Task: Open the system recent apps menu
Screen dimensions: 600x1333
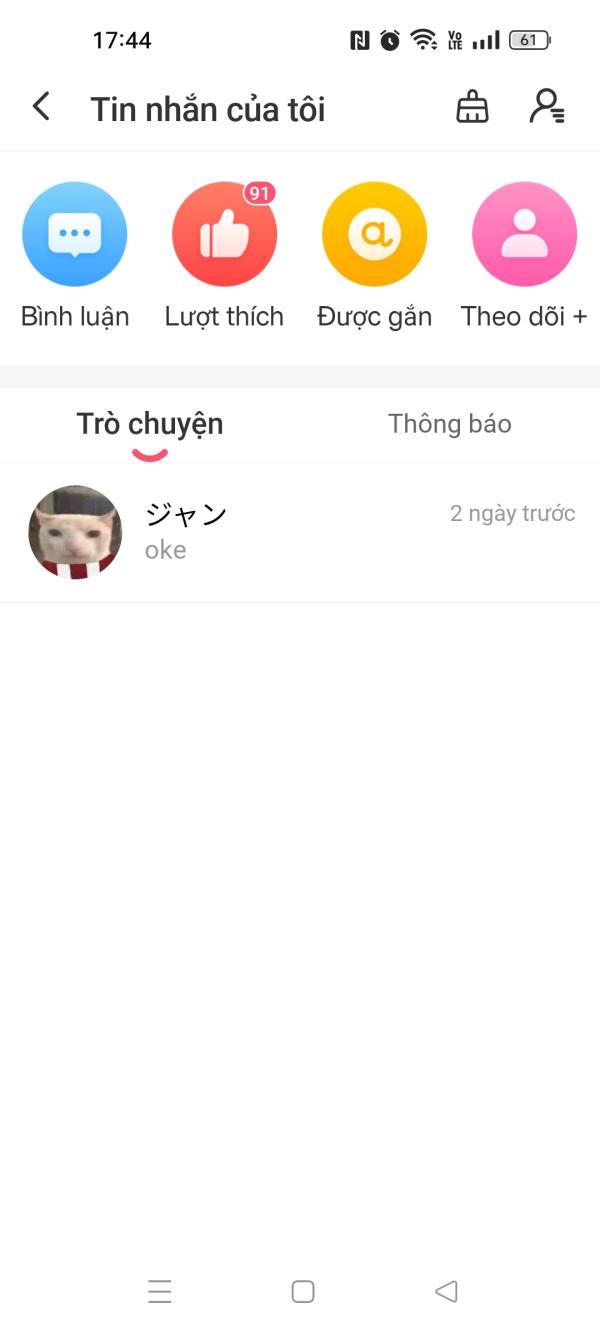Action: [160, 1291]
